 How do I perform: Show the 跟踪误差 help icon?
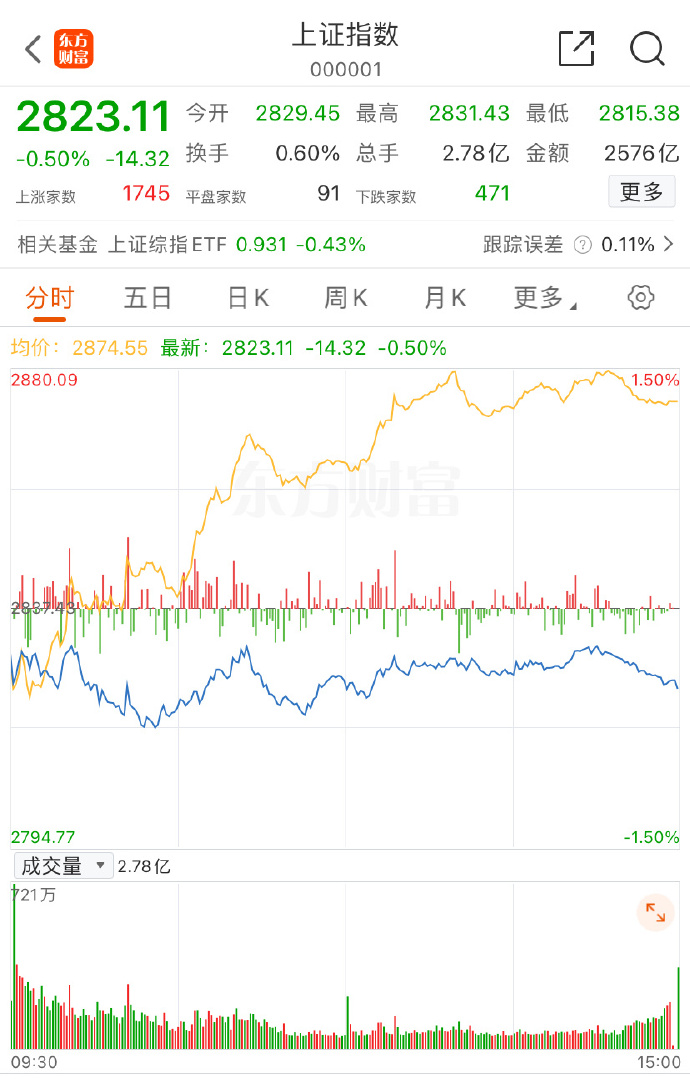(582, 245)
